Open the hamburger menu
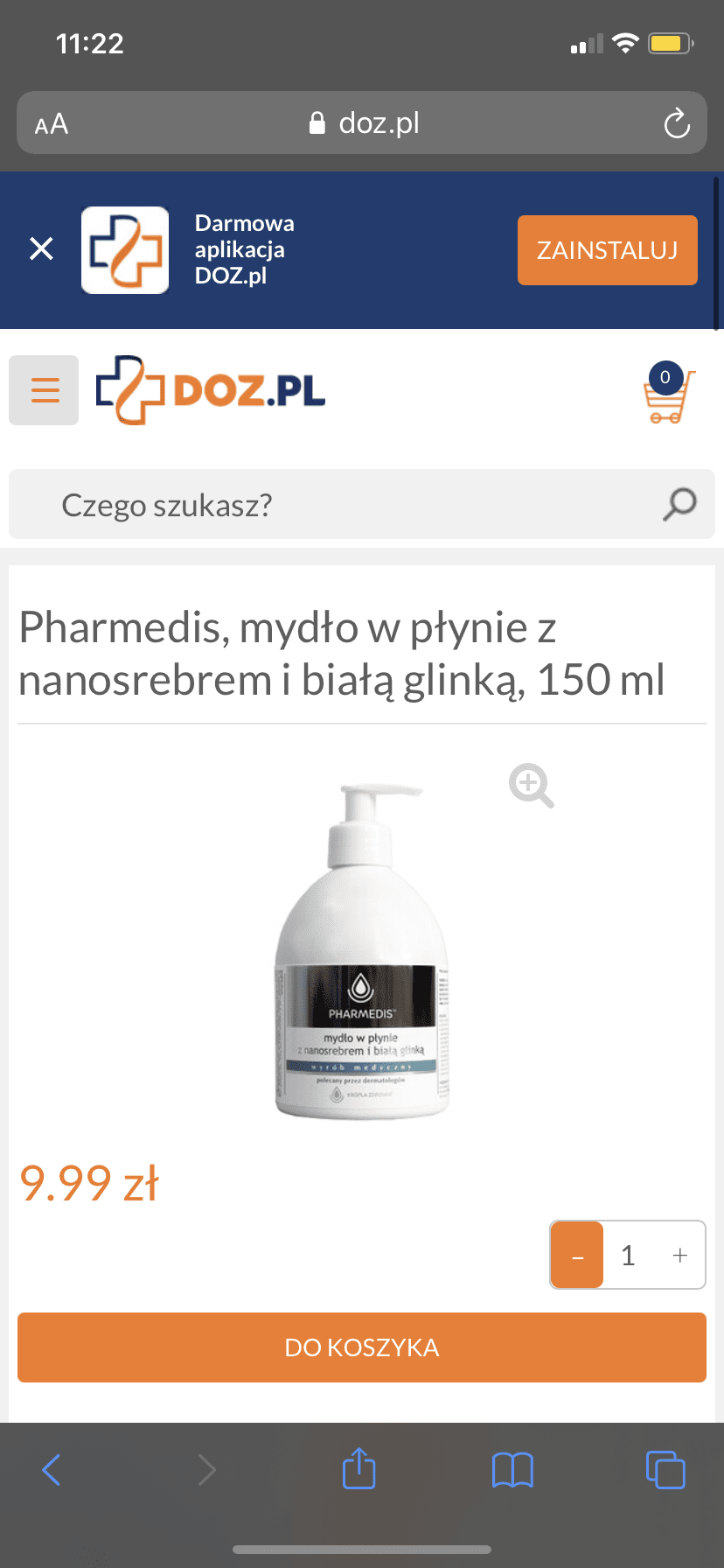The width and height of the screenshot is (724, 1568). (44, 390)
